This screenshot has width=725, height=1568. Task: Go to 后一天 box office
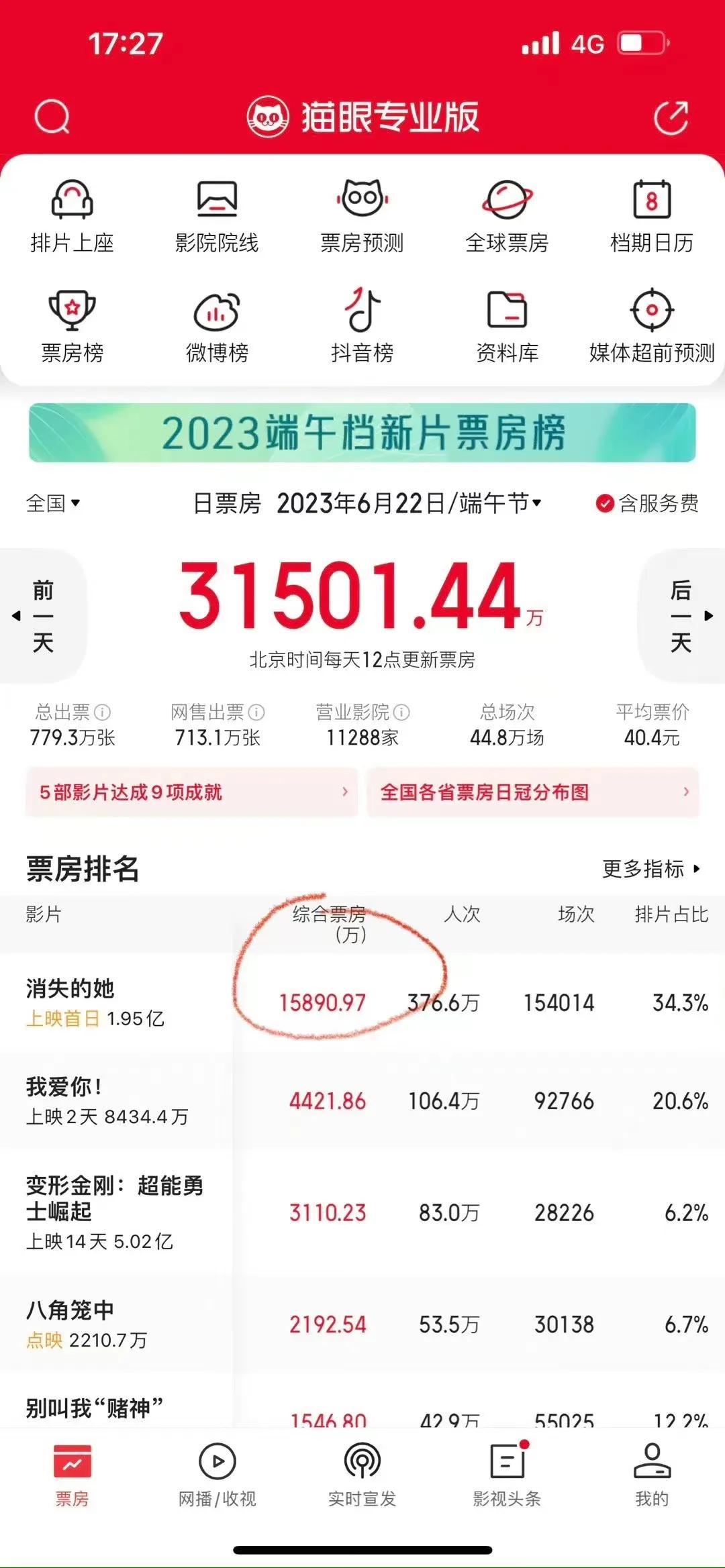click(x=683, y=616)
